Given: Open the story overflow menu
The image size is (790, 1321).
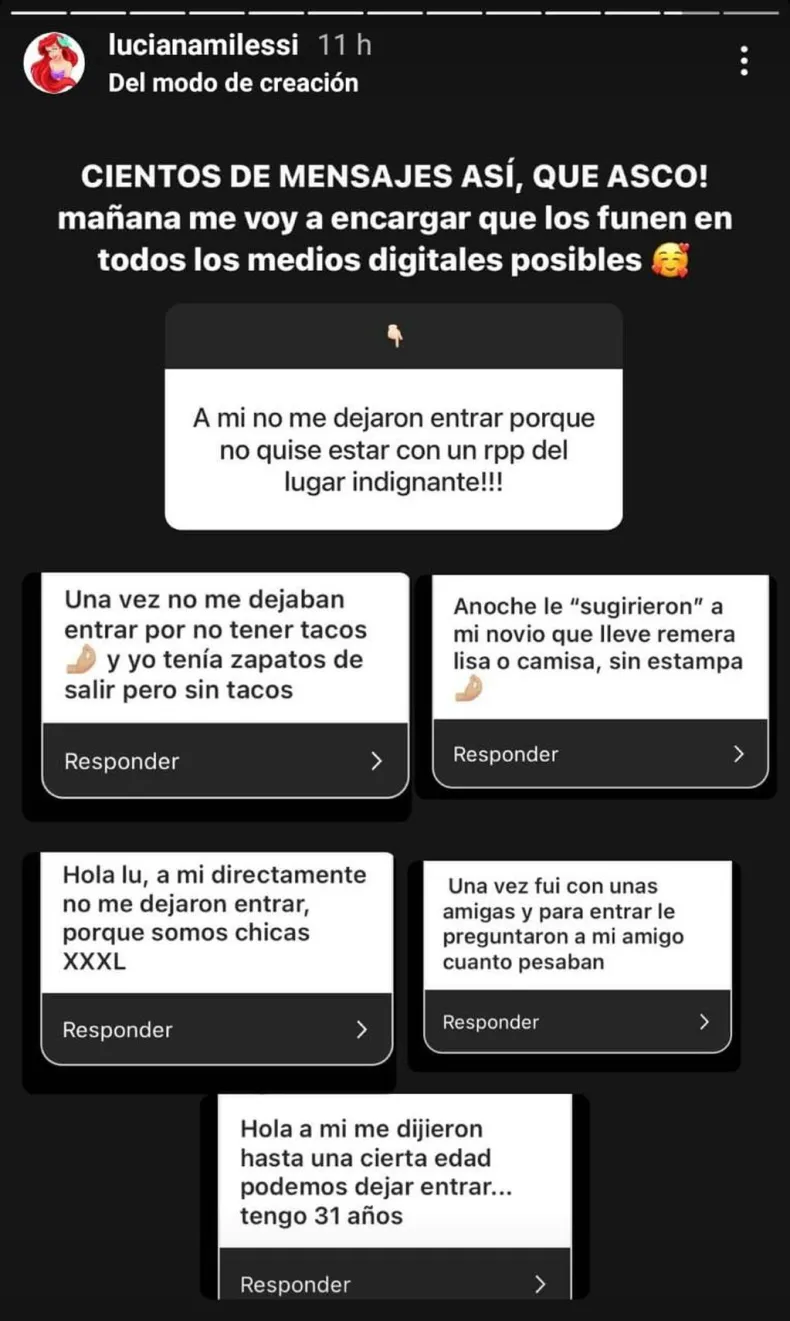Looking at the screenshot, I should (x=744, y=62).
